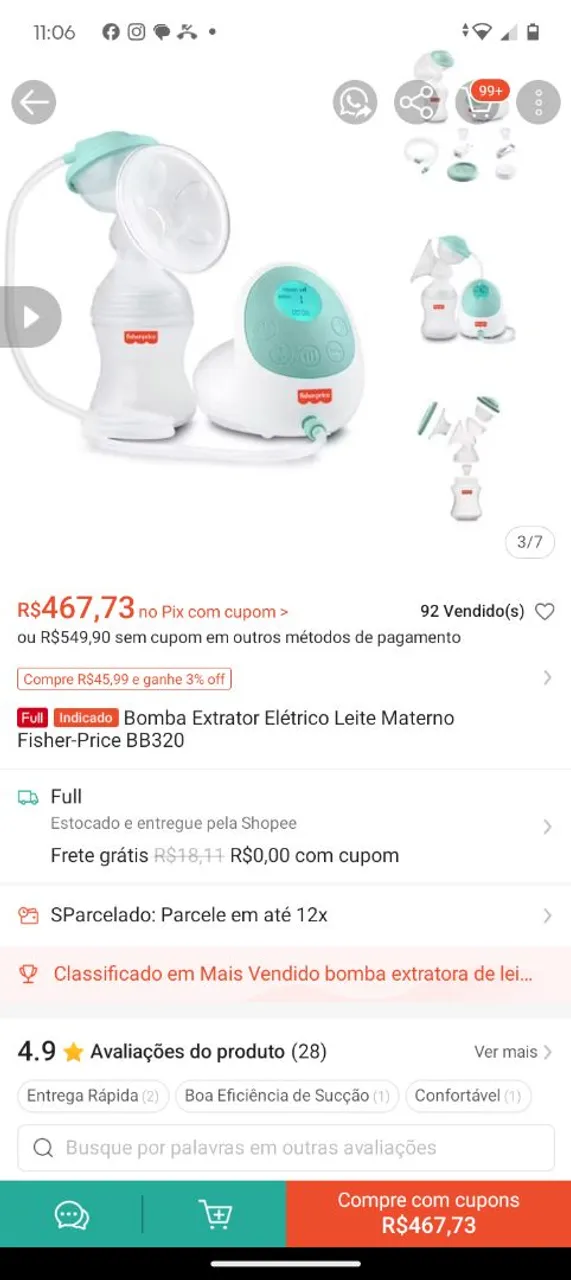This screenshot has width=571, height=1280.
Task: Add product to favorites with heart icon
Action: point(545,612)
